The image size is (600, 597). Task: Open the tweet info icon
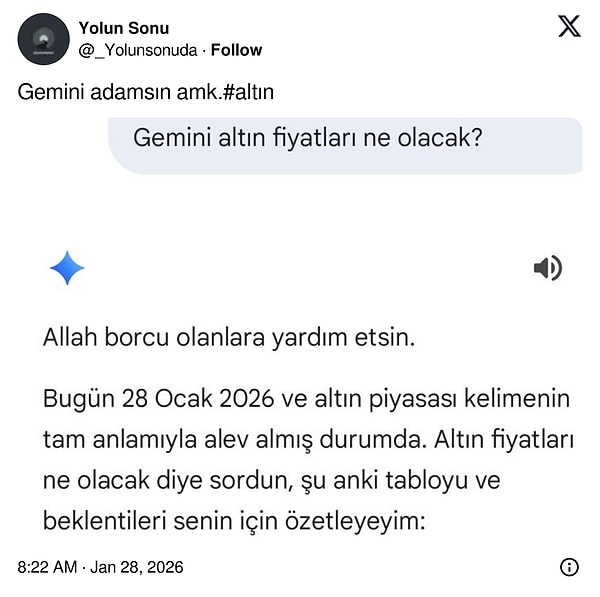569,567
